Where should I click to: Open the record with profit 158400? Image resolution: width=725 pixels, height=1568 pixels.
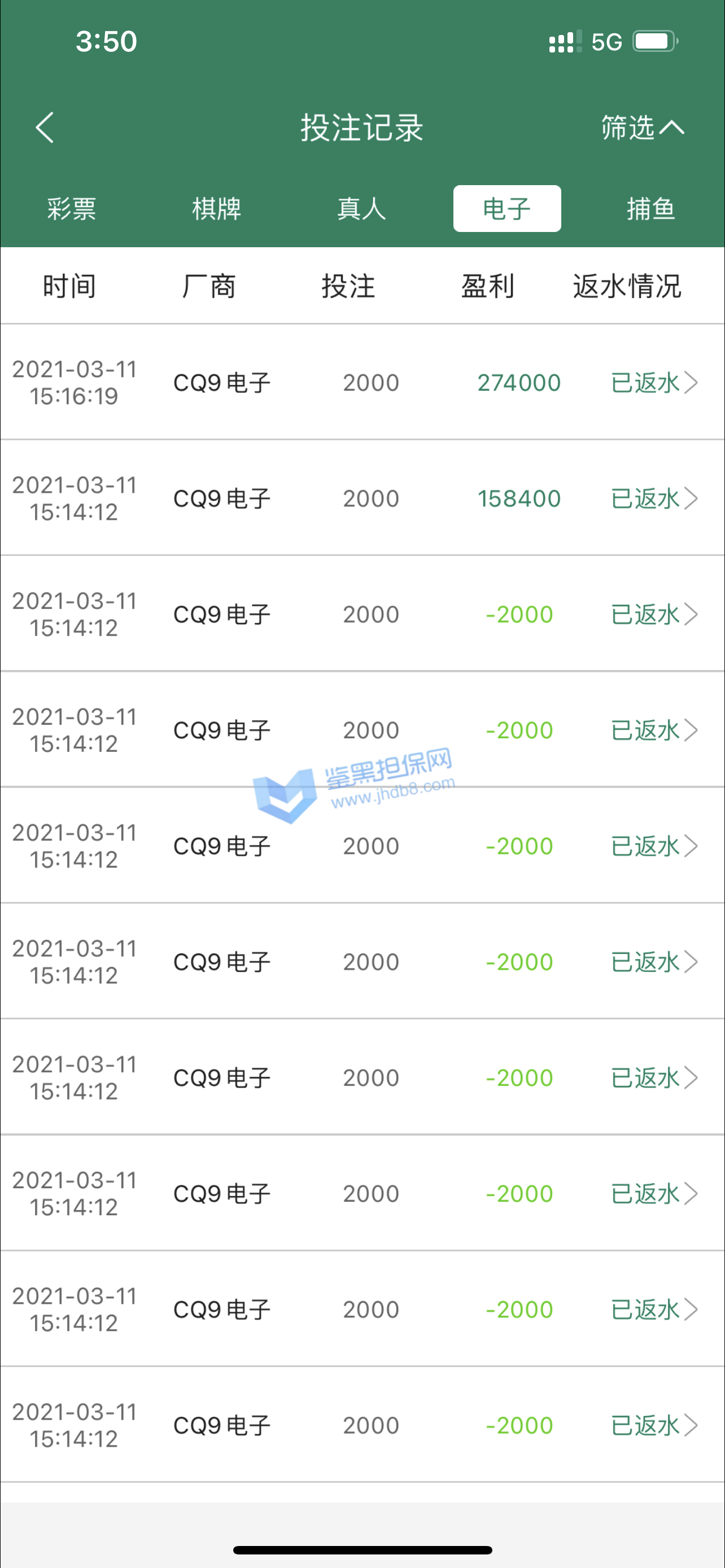654,498
